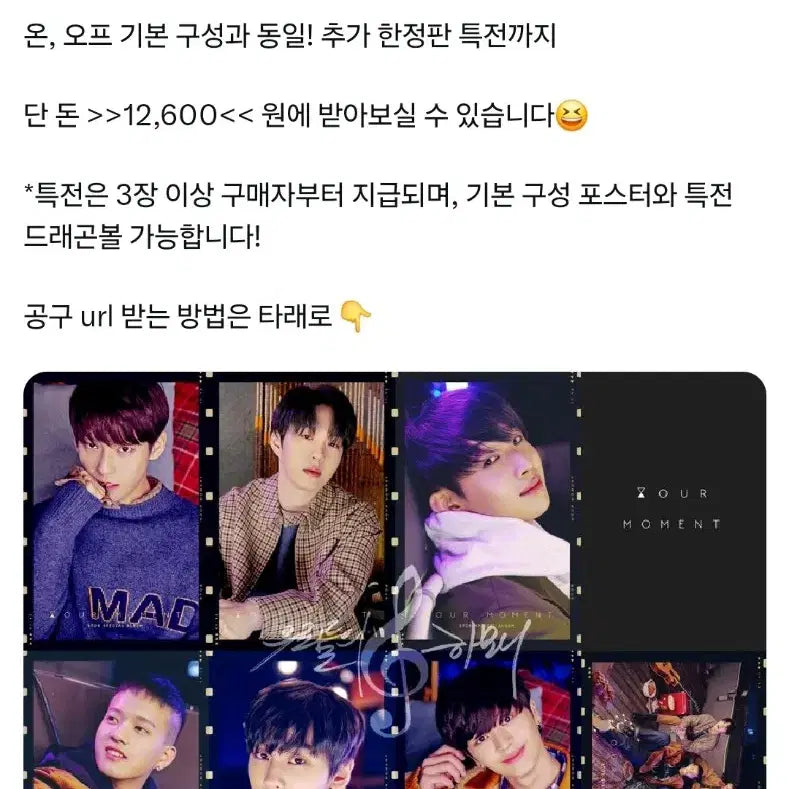789x789 pixels.
Task: Open the attached album photo in the post
Action: coord(394,580)
